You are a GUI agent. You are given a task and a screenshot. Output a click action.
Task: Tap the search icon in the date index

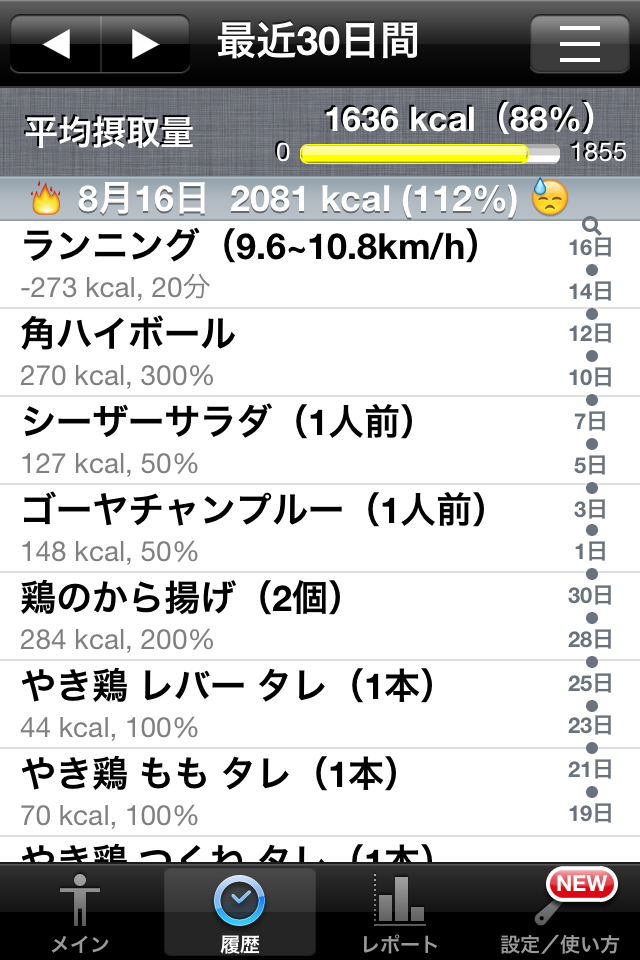[x=591, y=226]
